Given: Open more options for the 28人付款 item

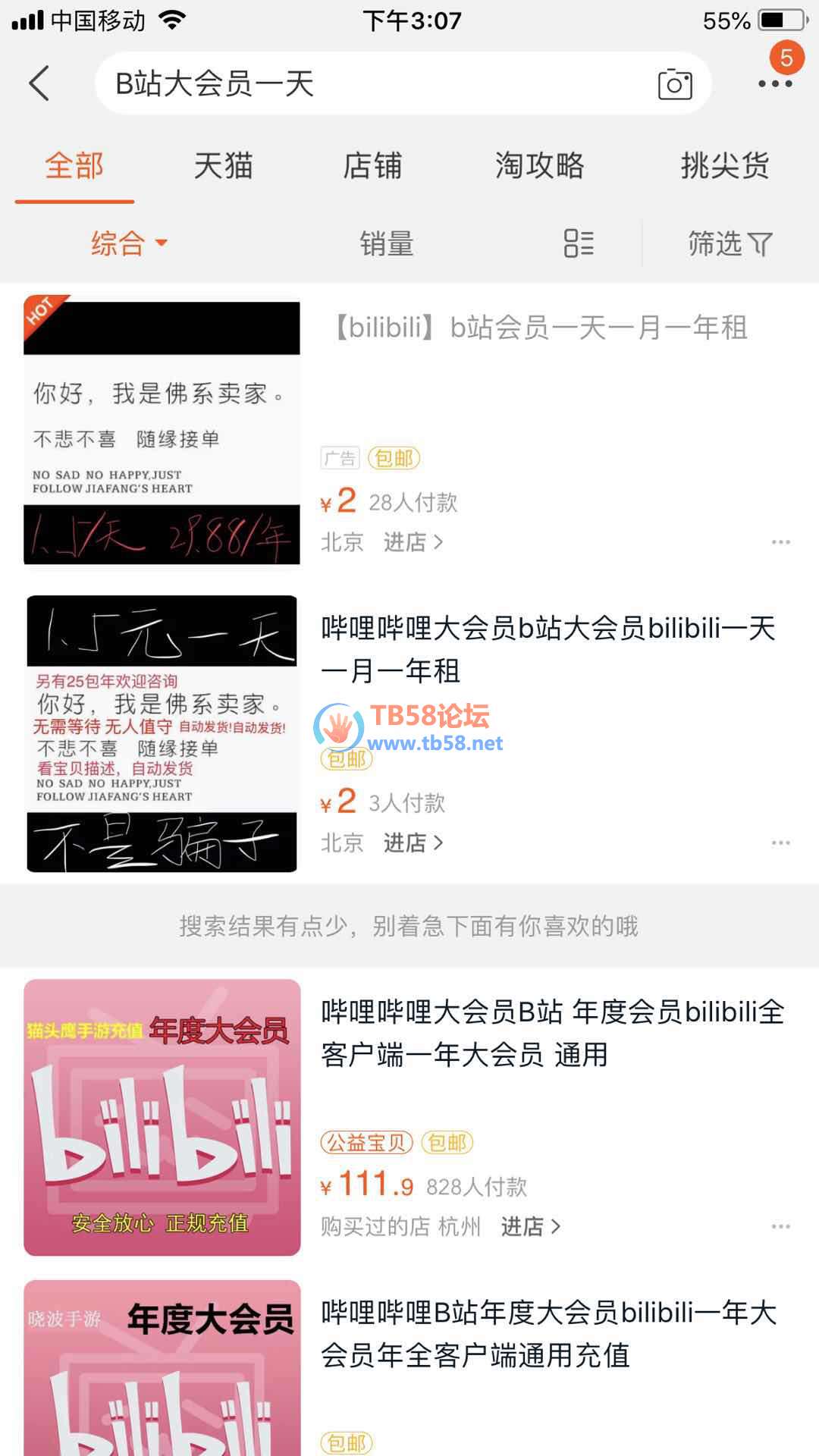Looking at the screenshot, I should (780, 542).
